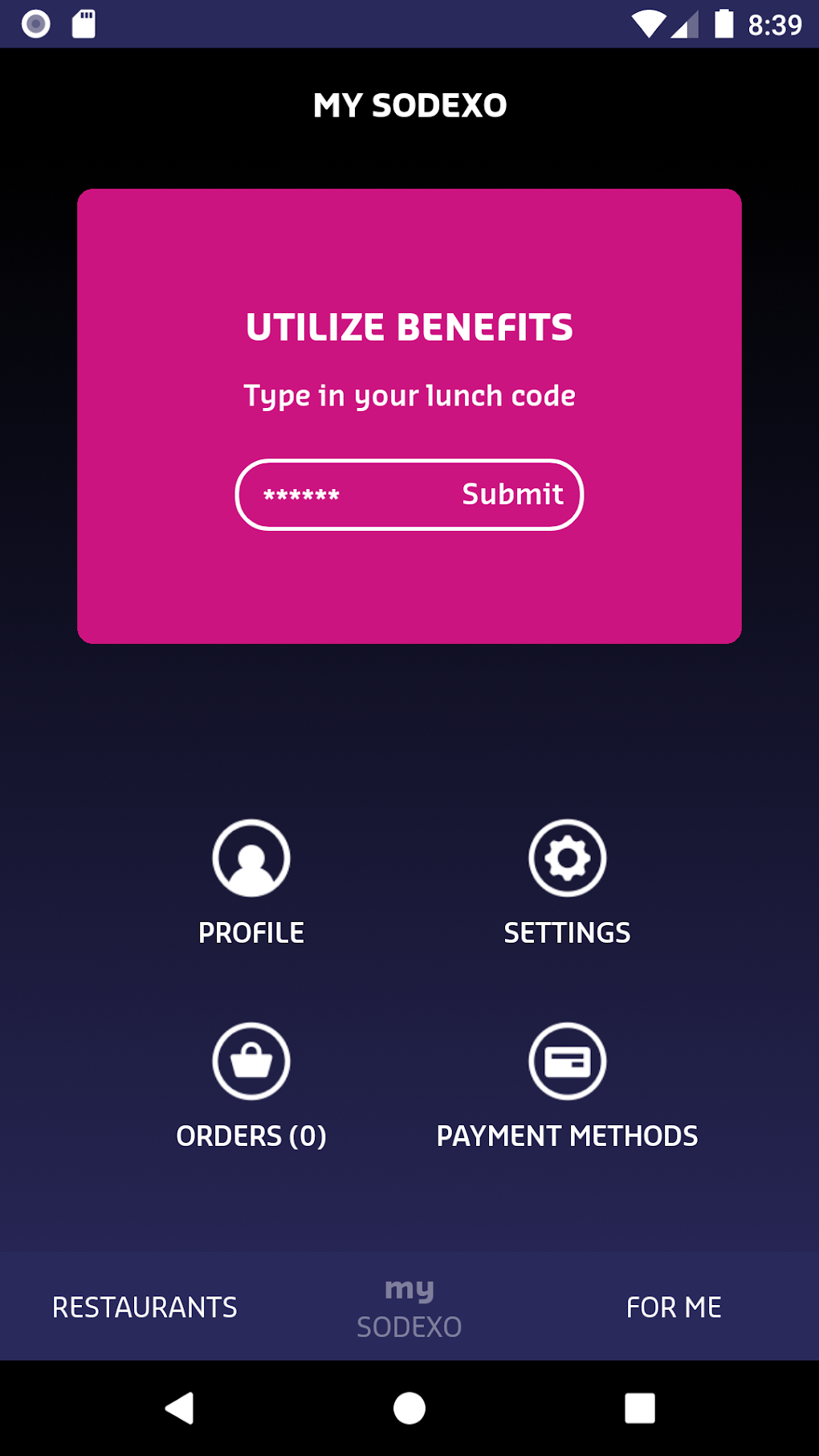
Task: Switch to the Restaurants tab
Action: tap(145, 1307)
